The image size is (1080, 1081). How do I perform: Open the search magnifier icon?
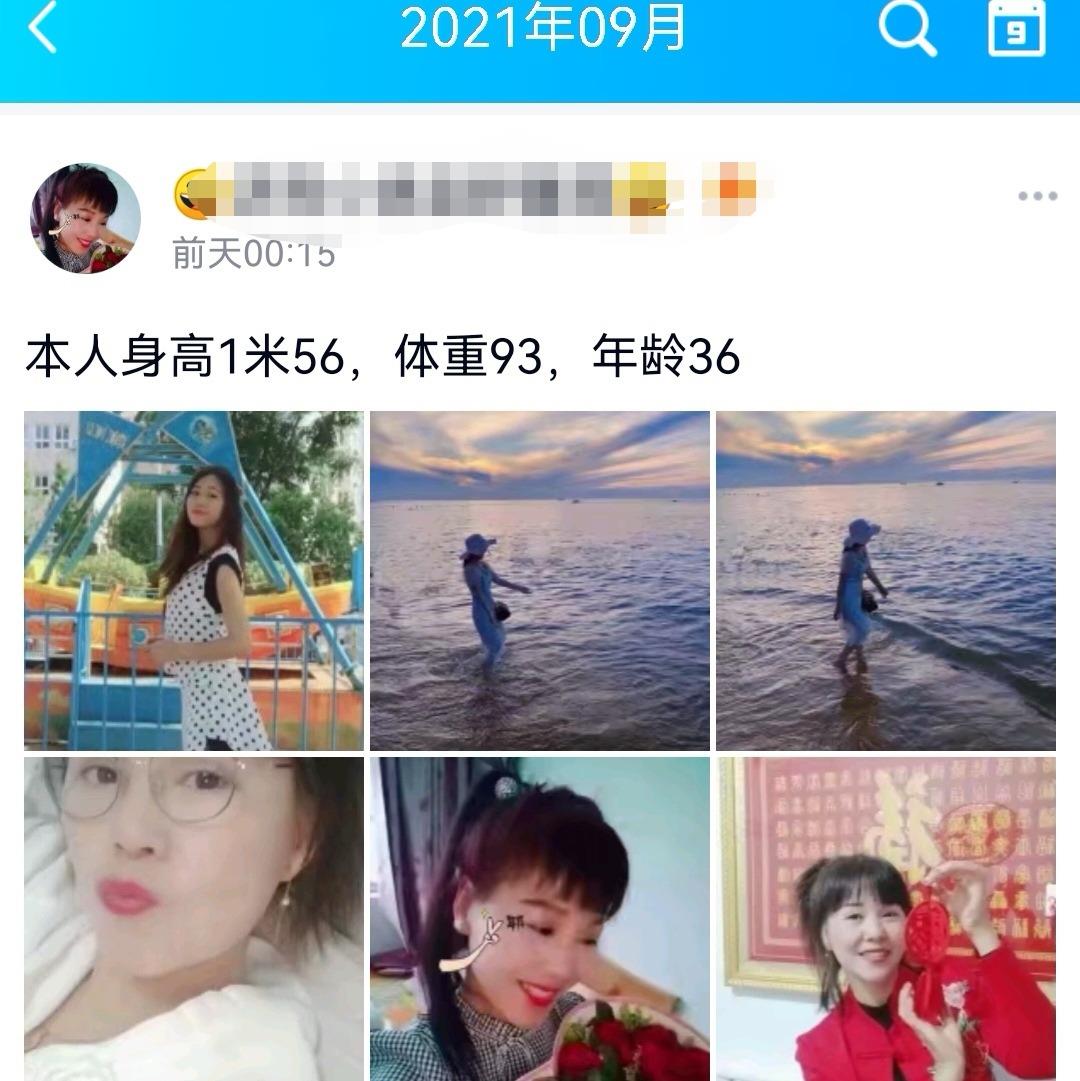pos(907,28)
